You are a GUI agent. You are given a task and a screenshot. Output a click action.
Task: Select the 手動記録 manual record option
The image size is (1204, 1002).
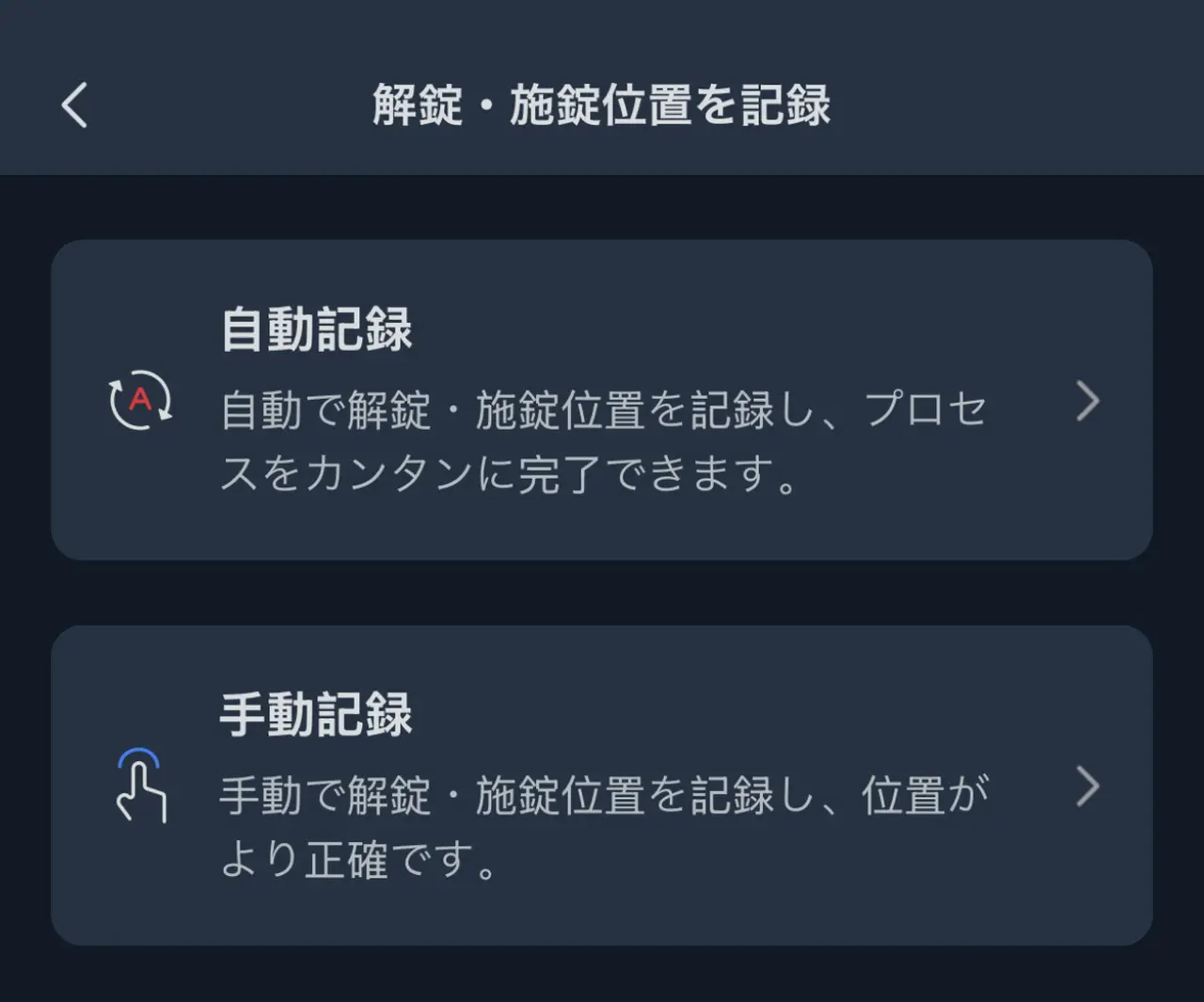(x=602, y=786)
